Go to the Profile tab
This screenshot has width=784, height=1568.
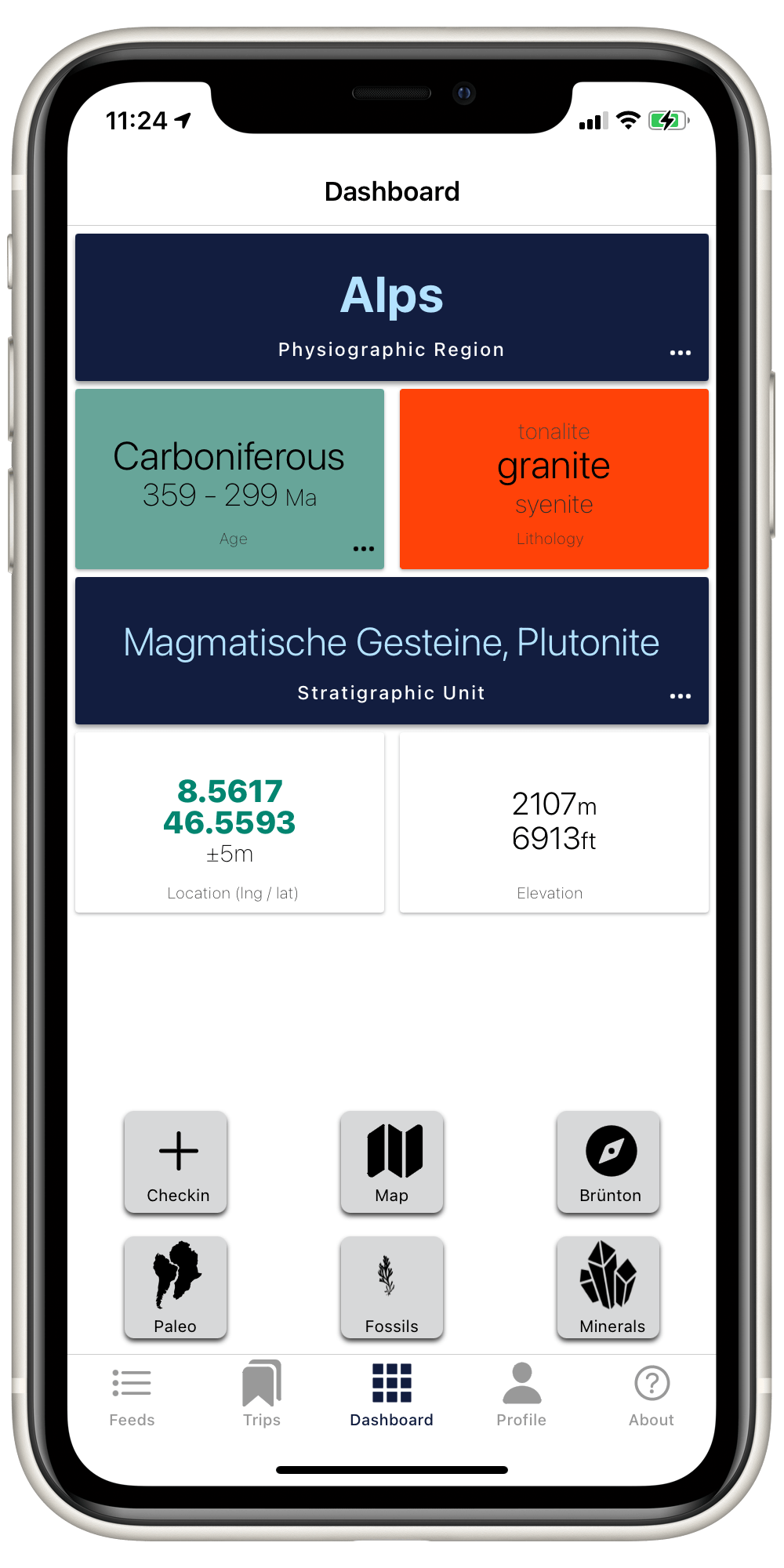click(521, 1396)
